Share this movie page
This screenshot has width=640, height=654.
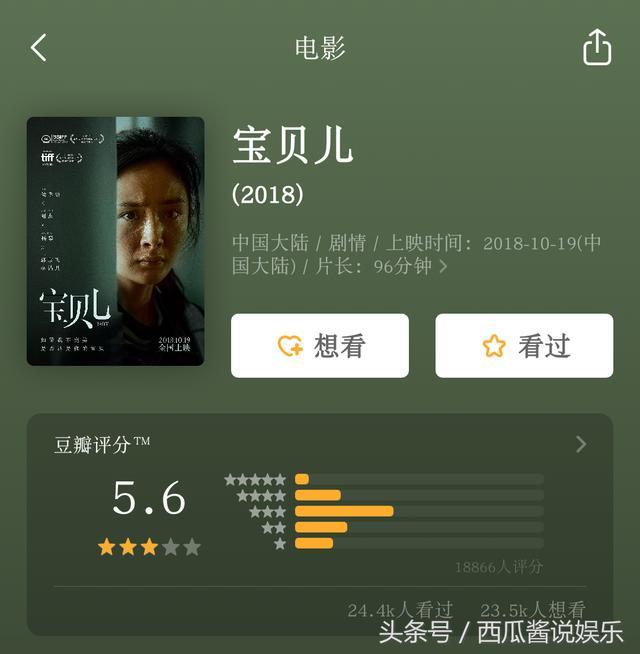coord(596,47)
